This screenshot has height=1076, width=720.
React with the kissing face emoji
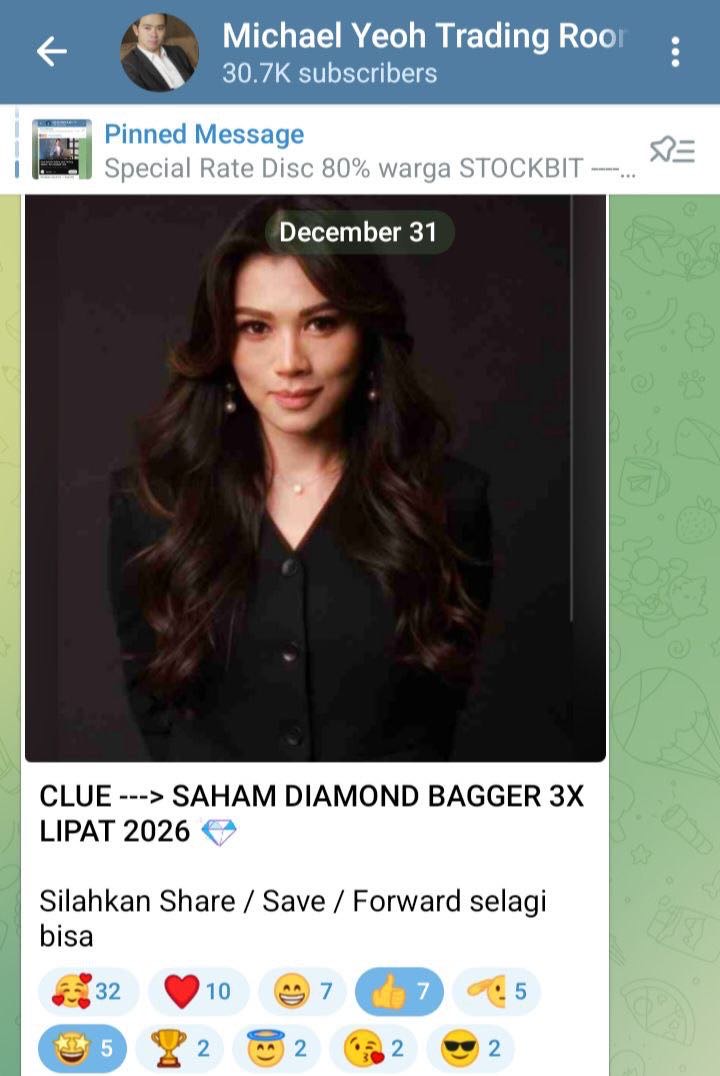(373, 1048)
